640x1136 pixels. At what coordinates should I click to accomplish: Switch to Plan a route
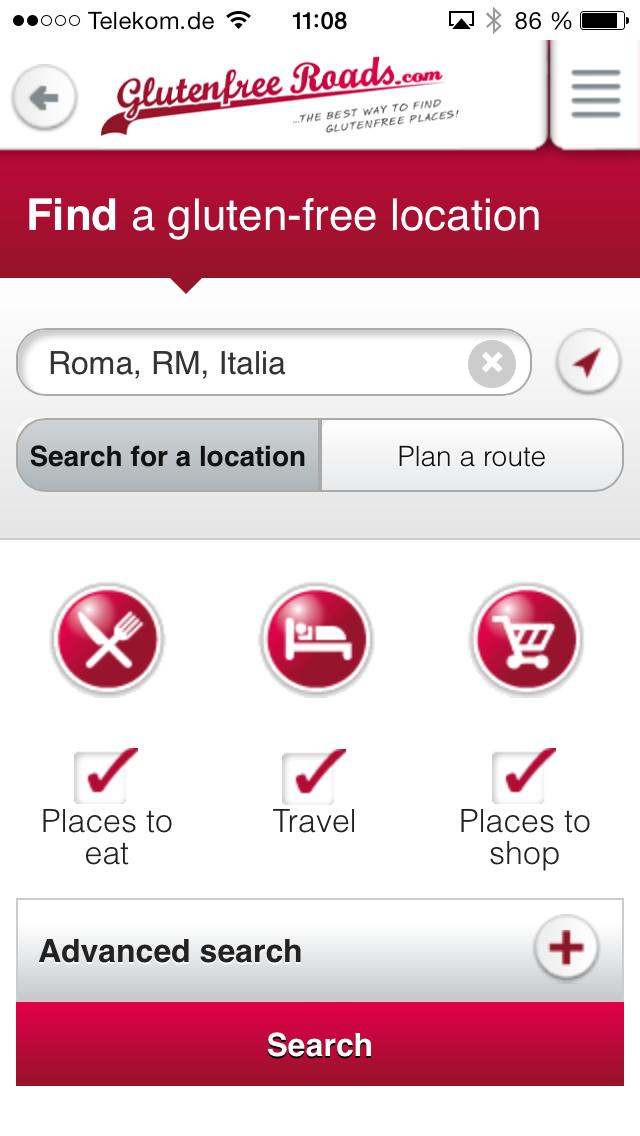pos(471,456)
